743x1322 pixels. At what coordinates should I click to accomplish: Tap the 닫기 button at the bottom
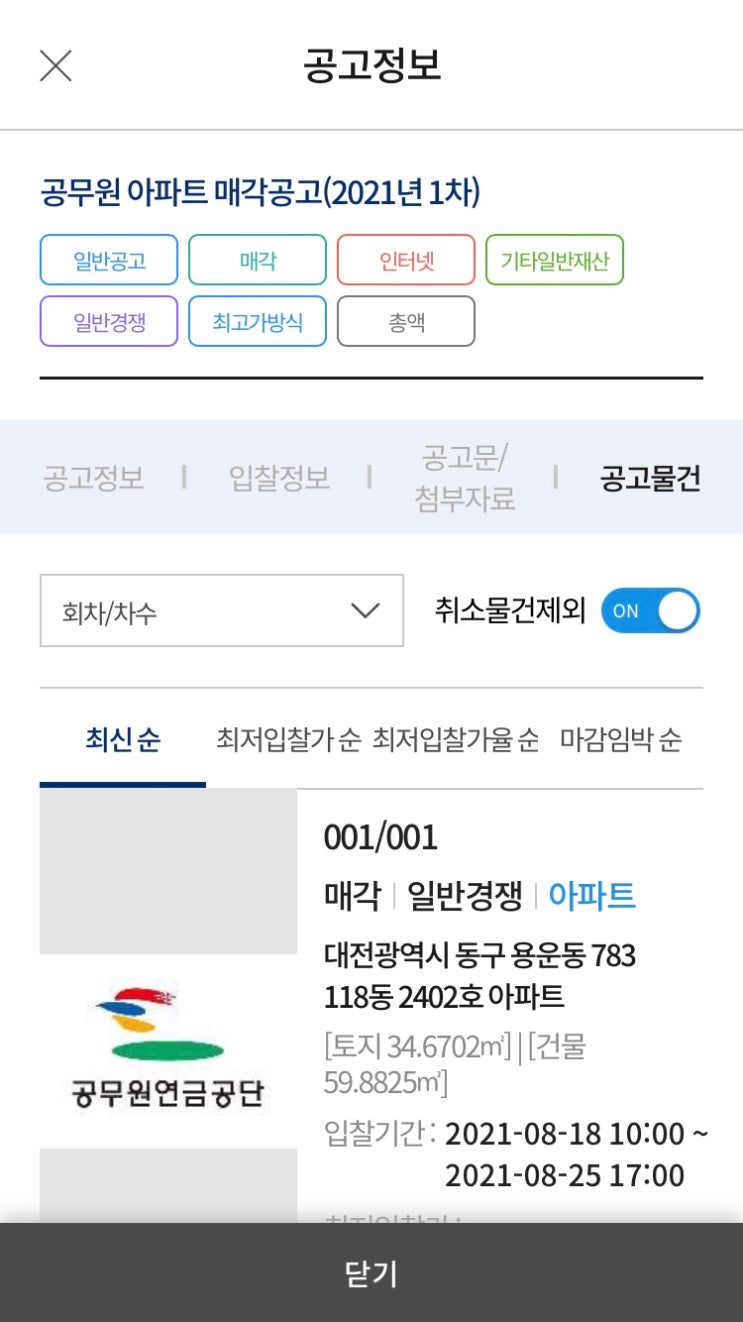371,1273
